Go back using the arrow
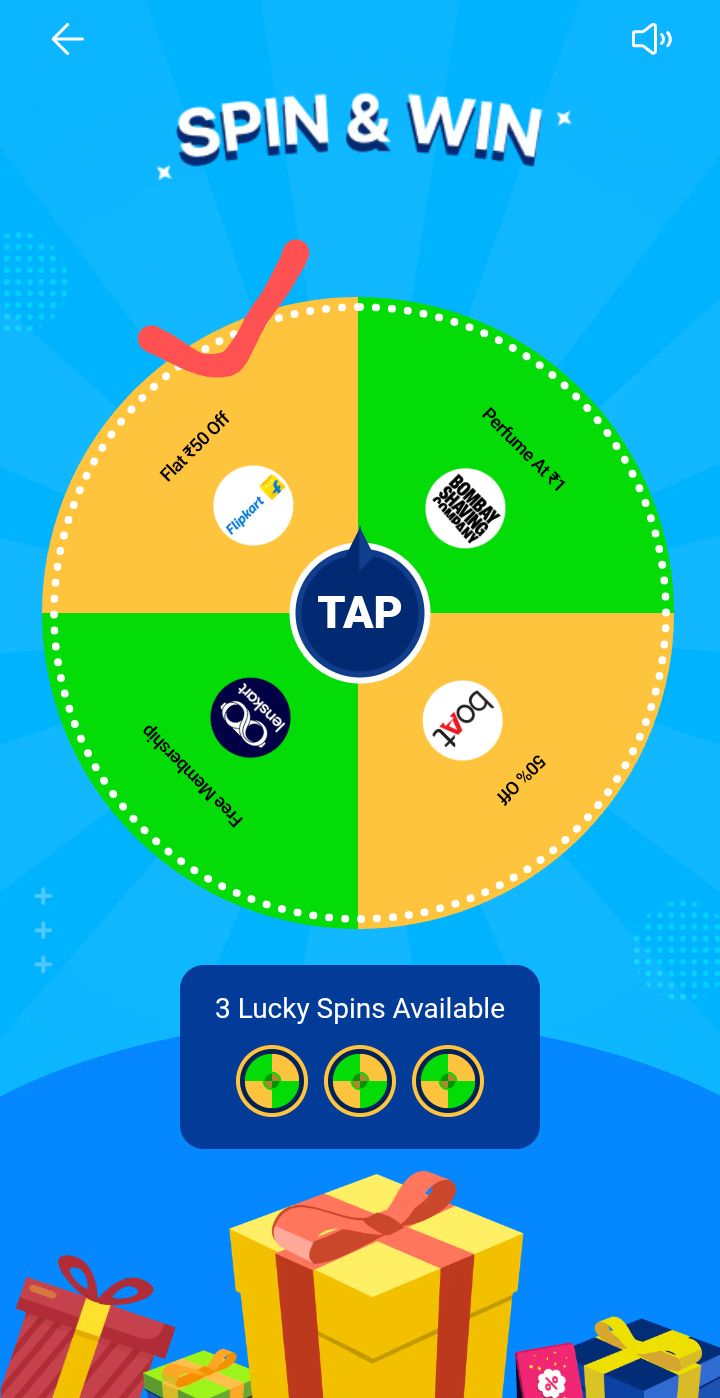The height and width of the screenshot is (1398, 720). pyautogui.click(x=67, y=40)
